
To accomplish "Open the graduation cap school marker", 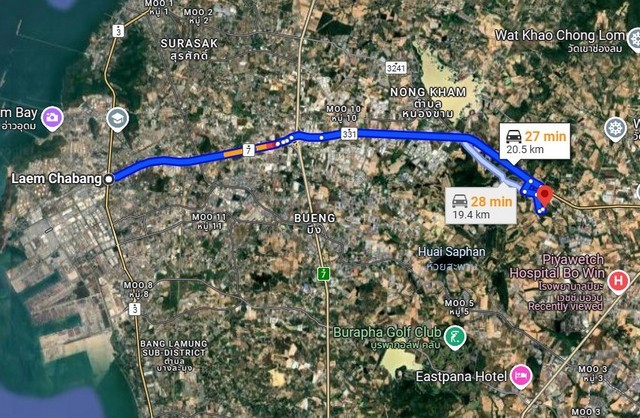I will 118,118.
